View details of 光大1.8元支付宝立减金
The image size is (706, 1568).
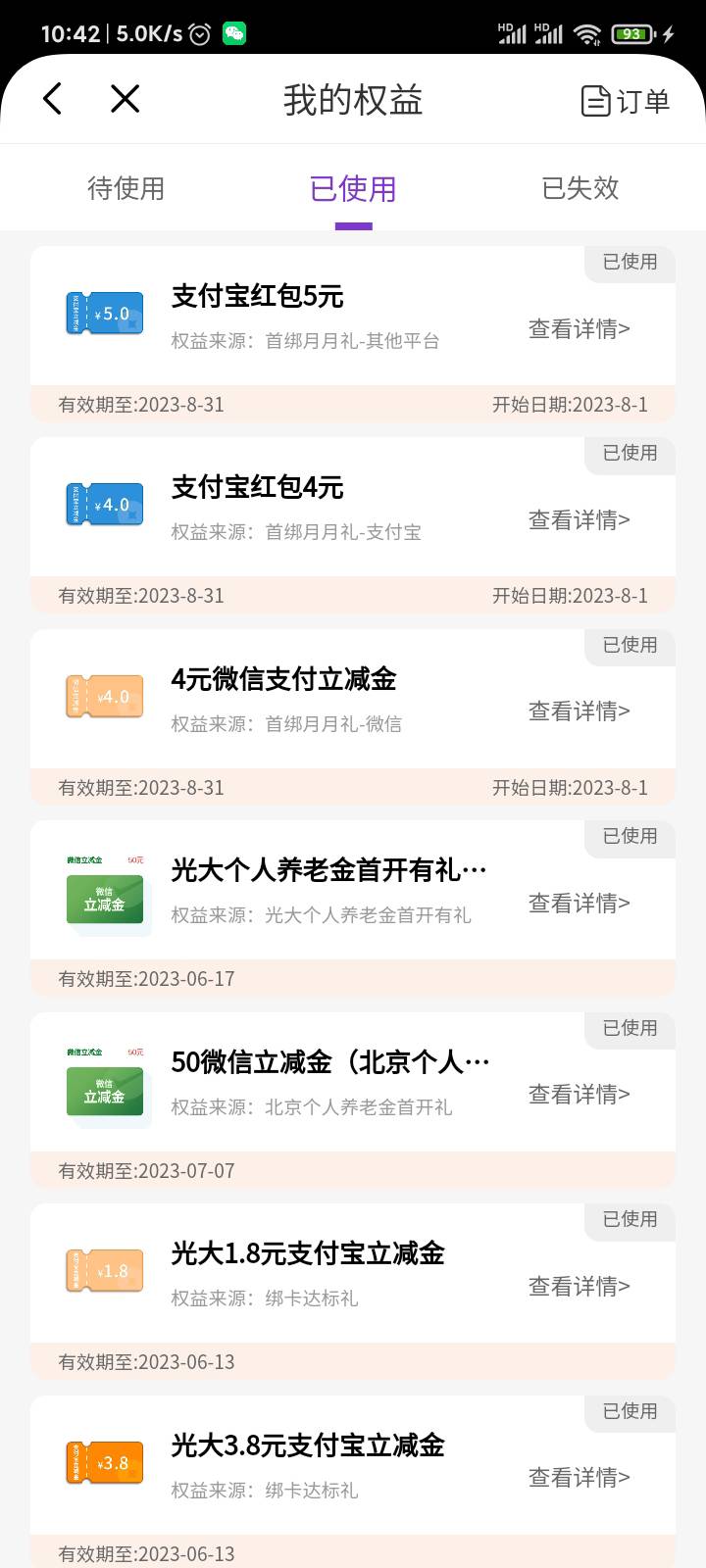click(580, 1287)
